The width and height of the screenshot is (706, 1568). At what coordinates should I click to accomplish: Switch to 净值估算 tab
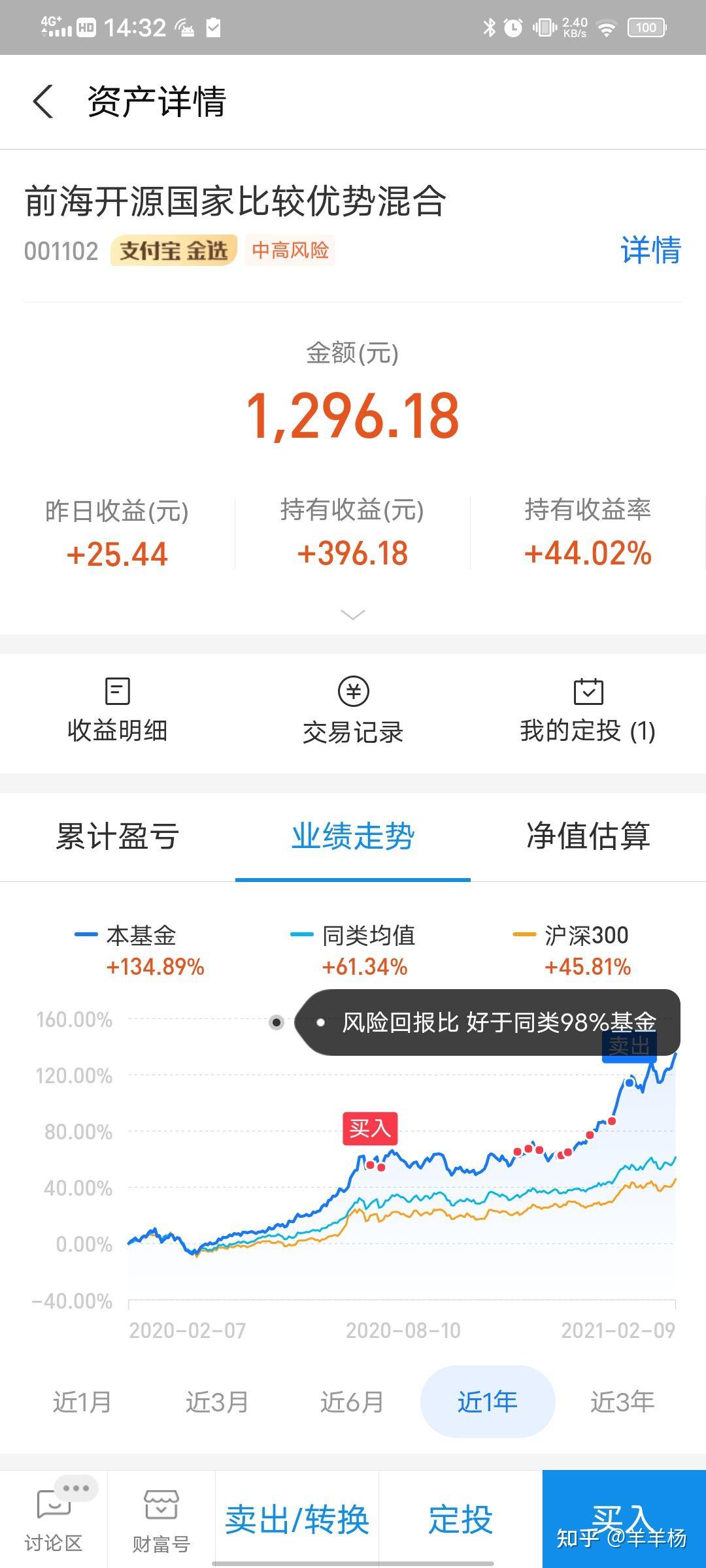click(x=588, y=836)
